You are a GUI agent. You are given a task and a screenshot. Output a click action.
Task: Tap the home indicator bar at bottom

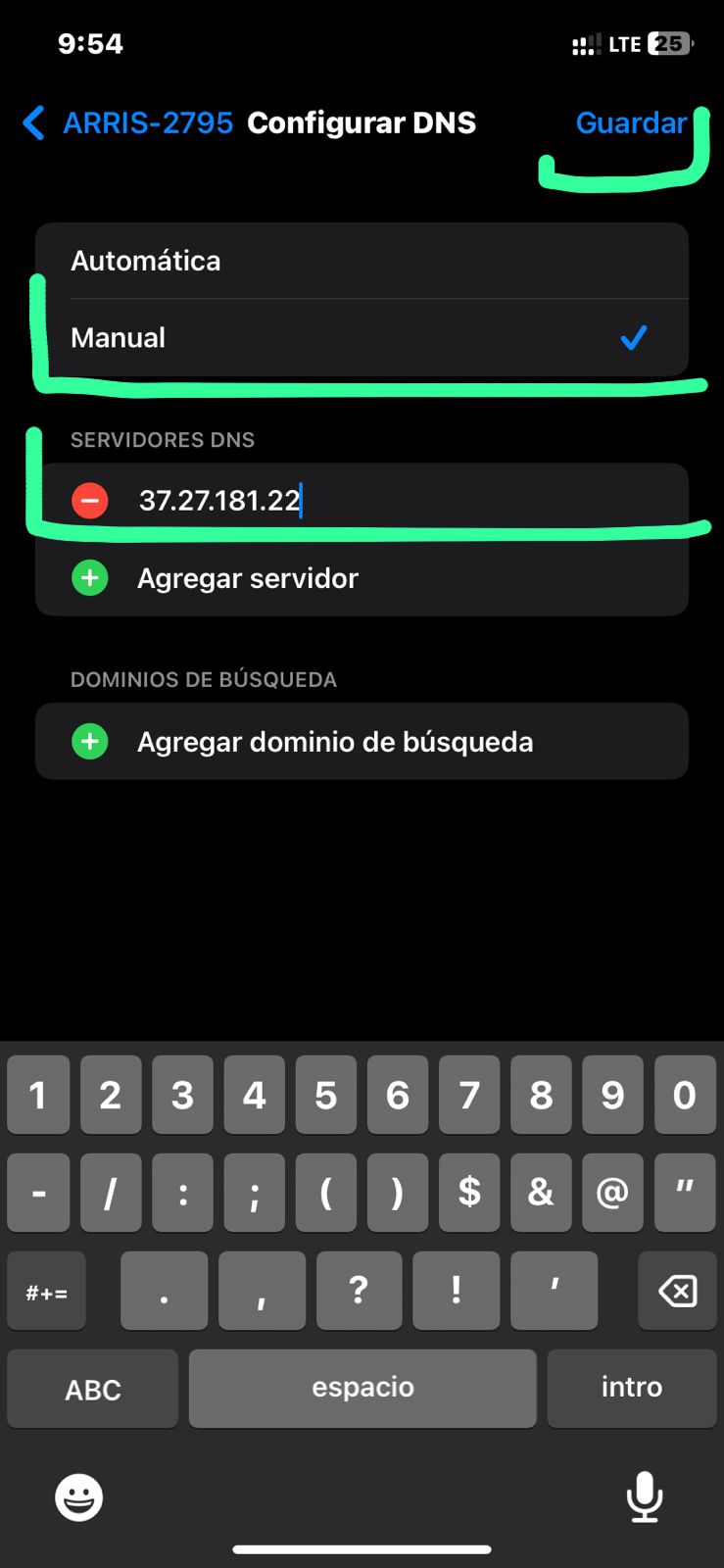[x=362, y=1550]
